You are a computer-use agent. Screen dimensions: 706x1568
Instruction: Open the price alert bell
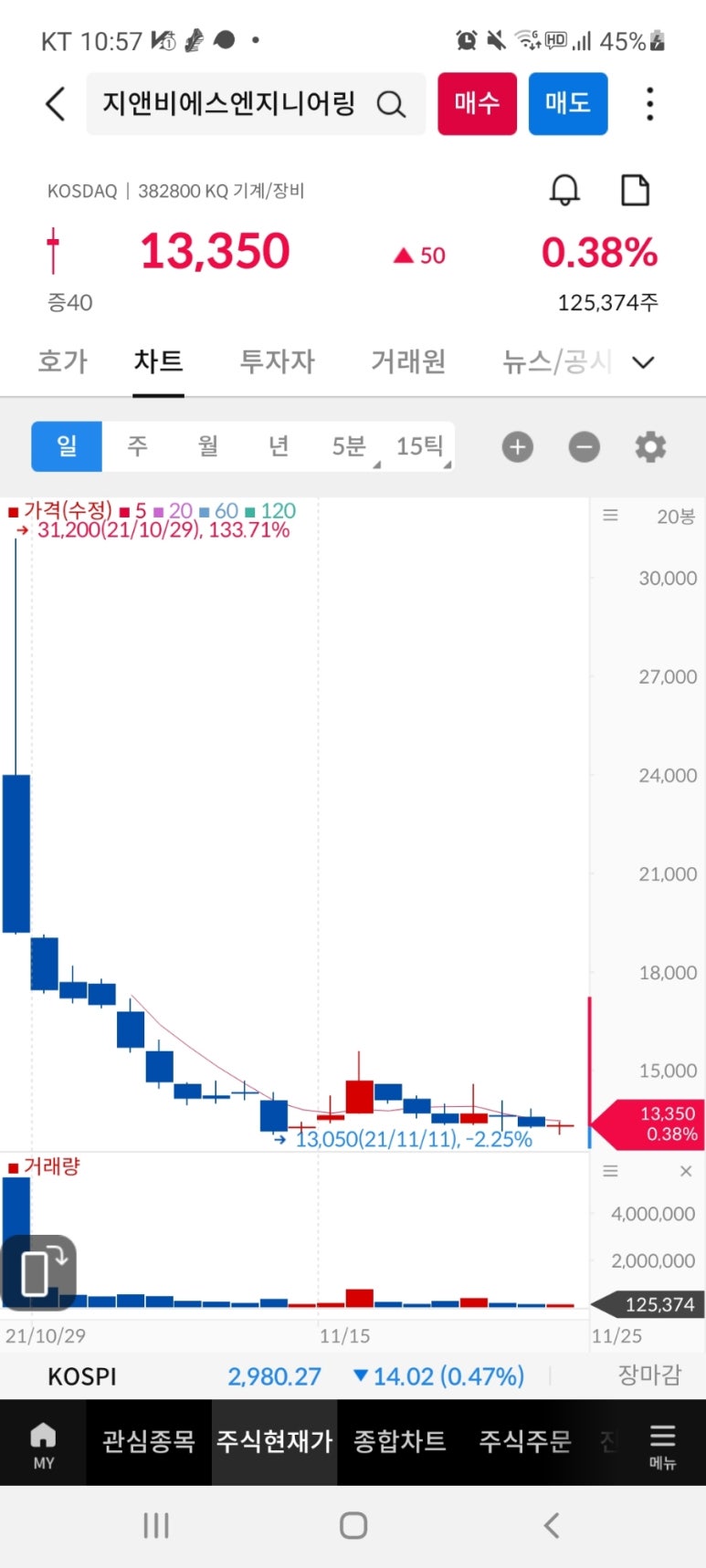click(564, 191)
